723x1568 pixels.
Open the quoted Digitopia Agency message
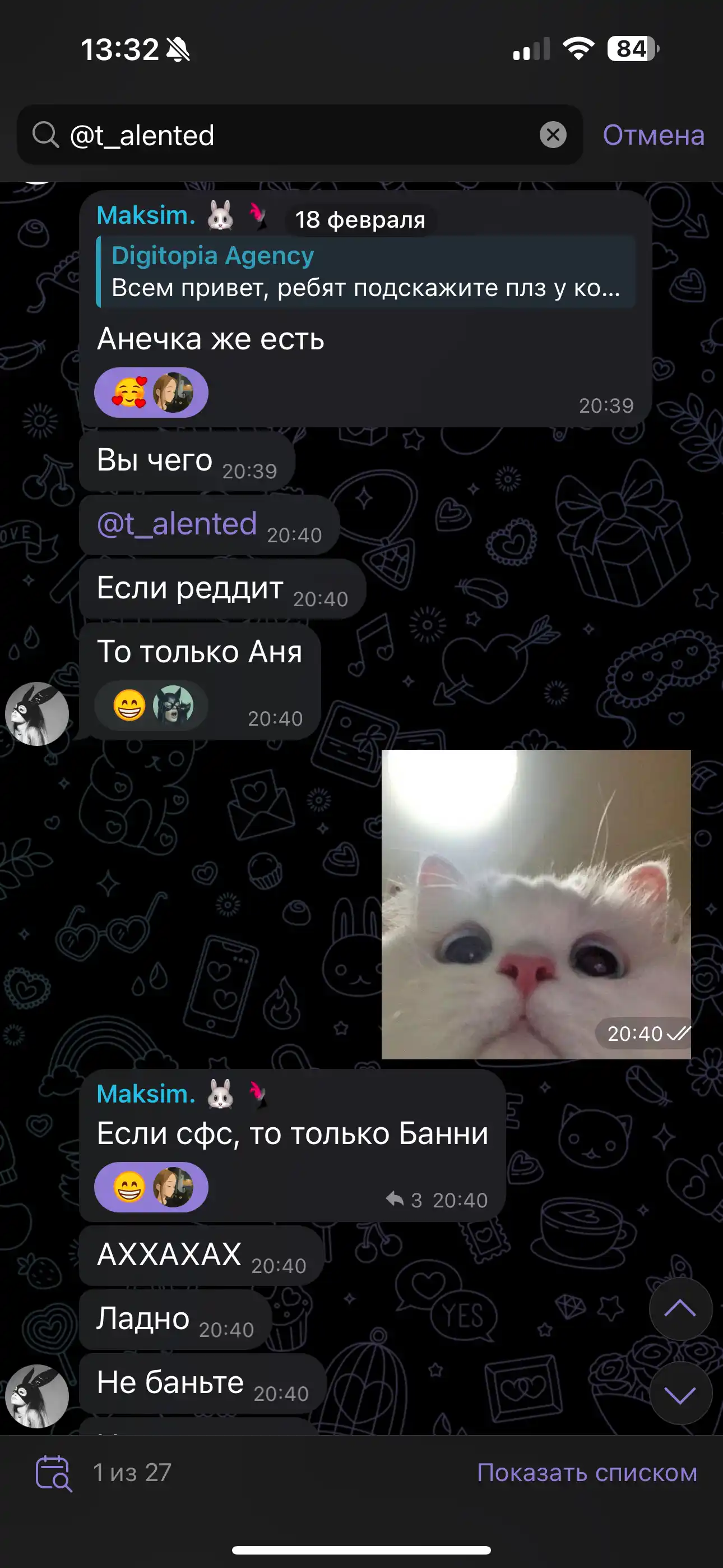[365, 271]
